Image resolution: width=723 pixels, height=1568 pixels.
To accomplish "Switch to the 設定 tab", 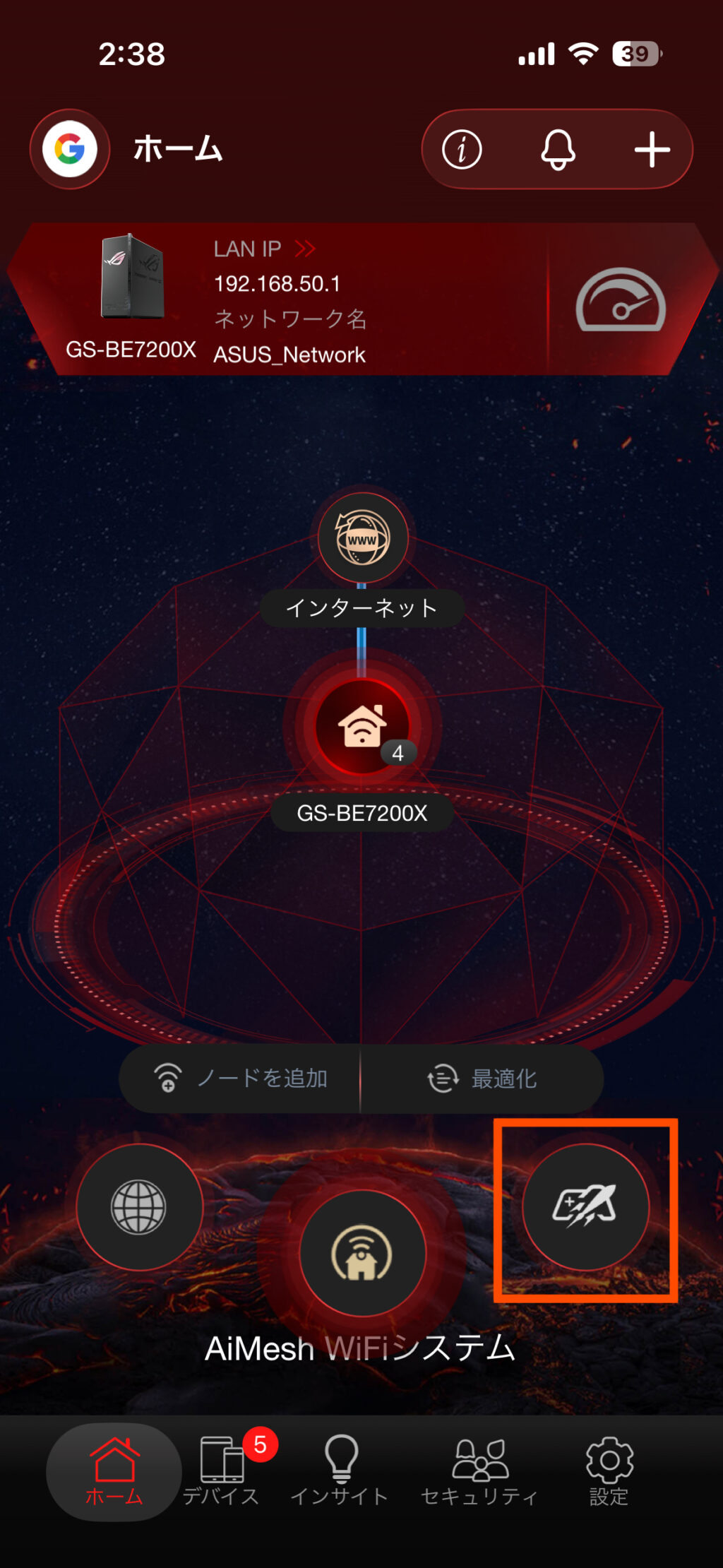I will (x=609, y=1471).
